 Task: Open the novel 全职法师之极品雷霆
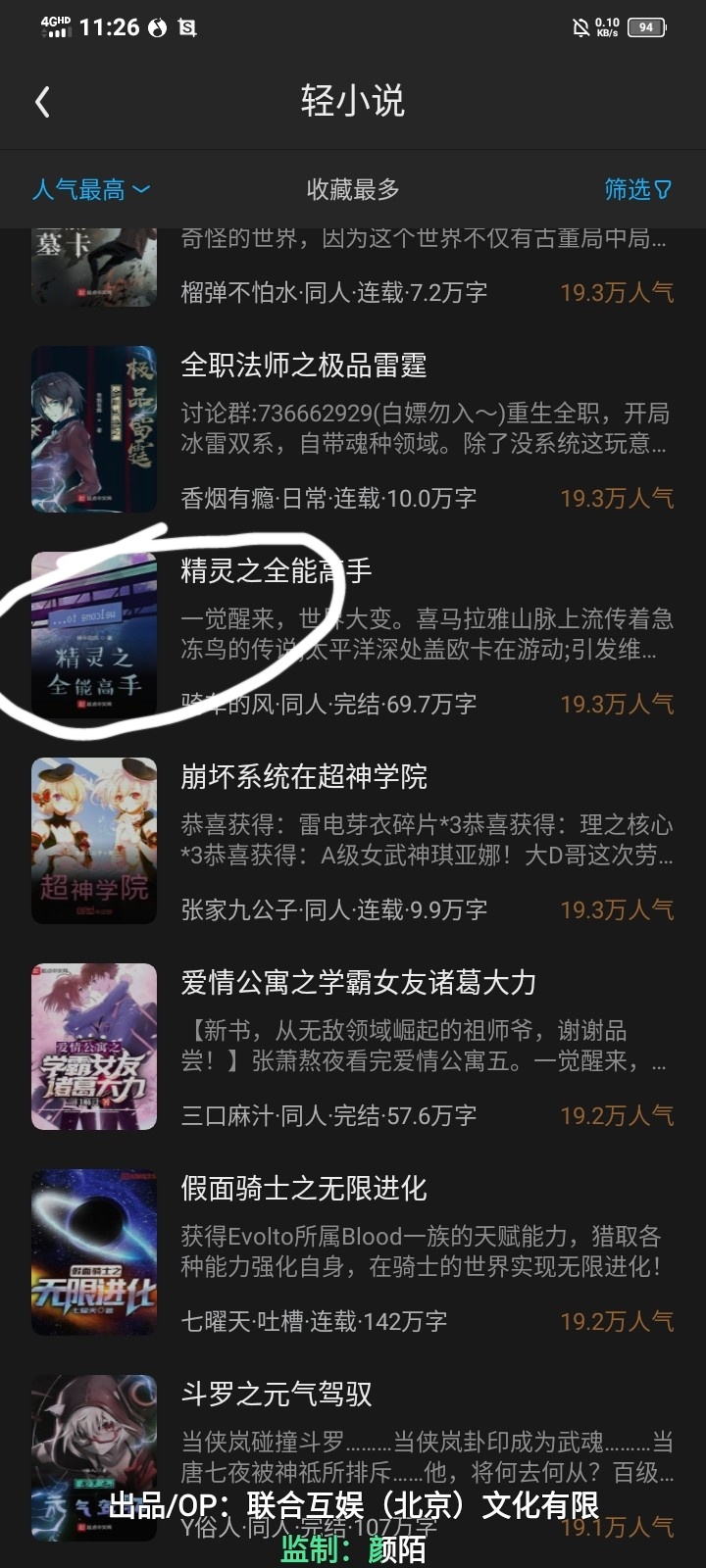point(304,367)
